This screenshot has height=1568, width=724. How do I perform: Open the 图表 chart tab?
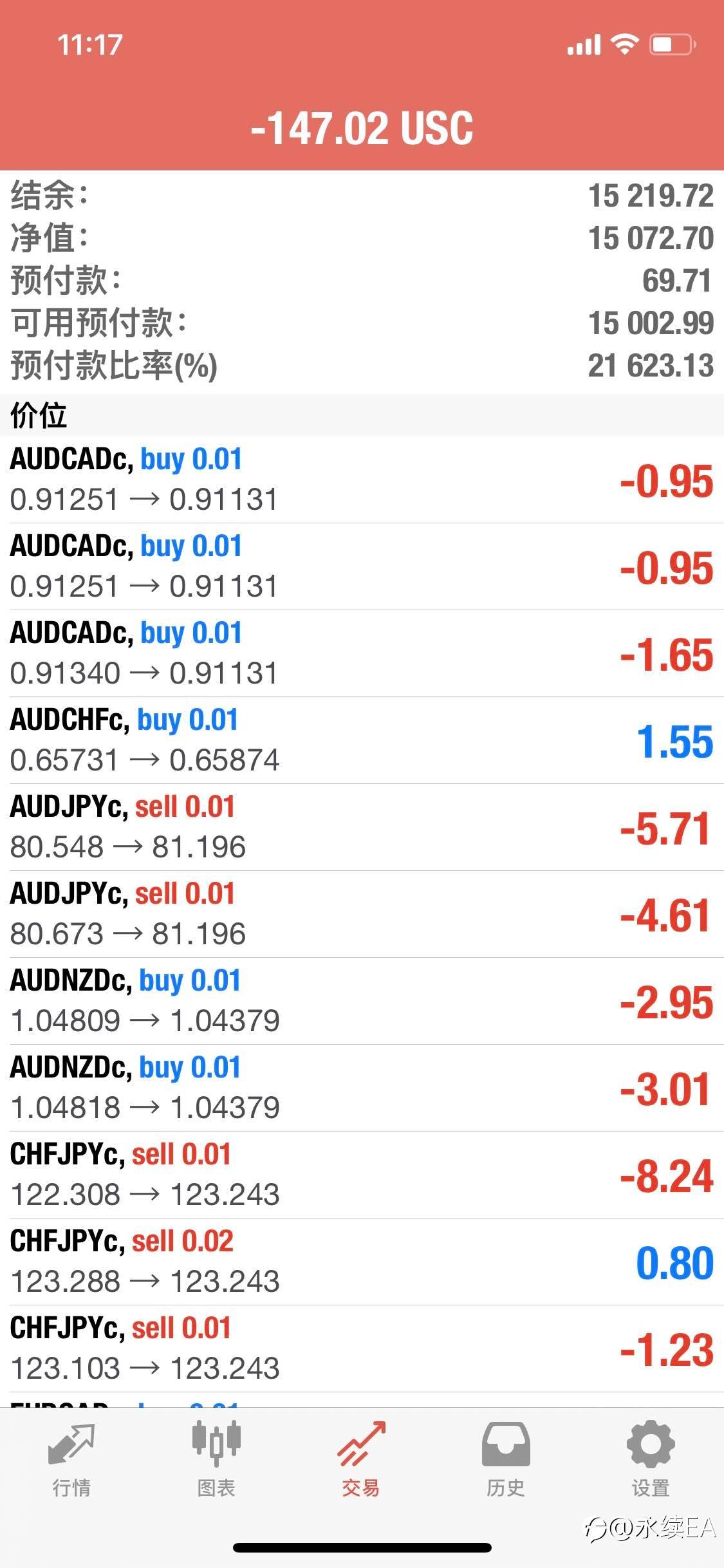coord(216,1460)
